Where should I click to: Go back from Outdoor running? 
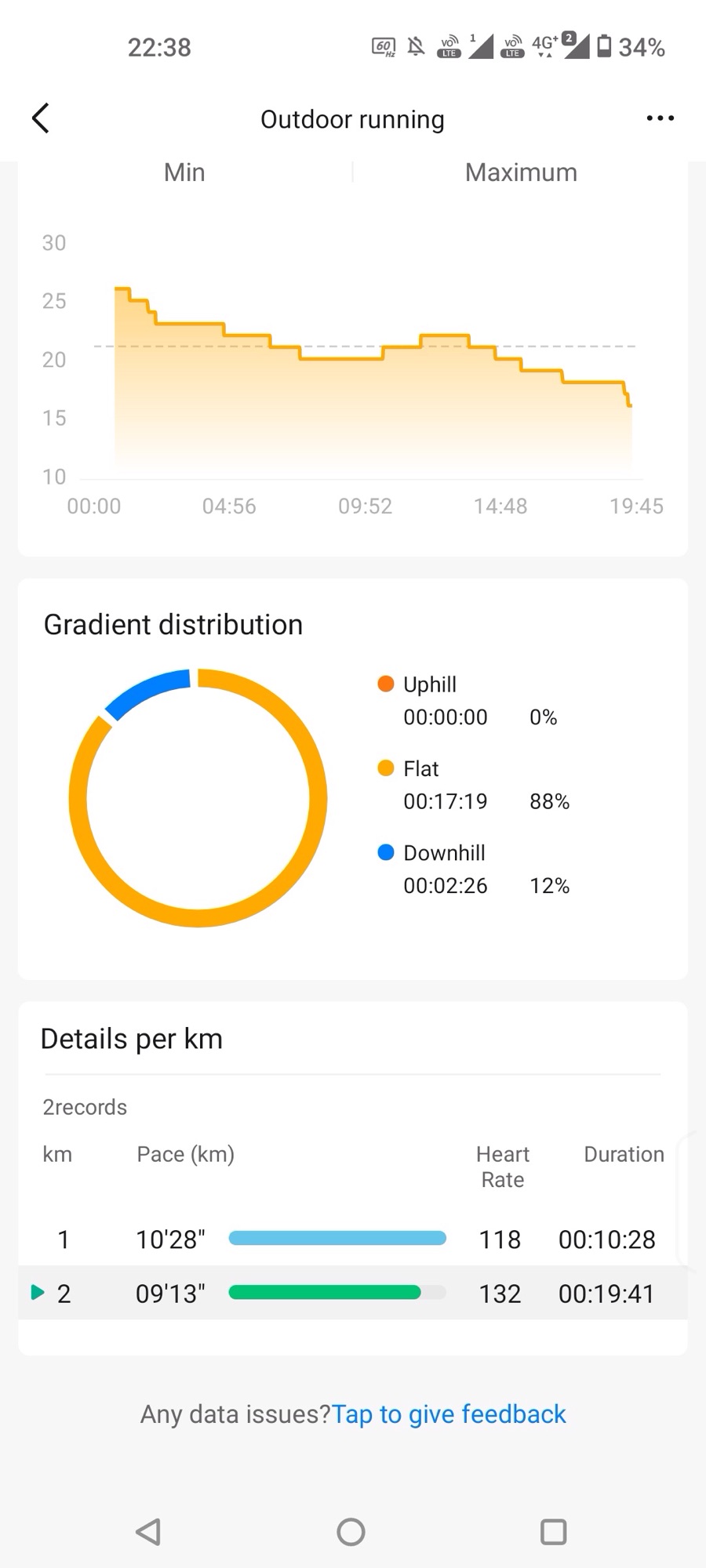[41, 118]
